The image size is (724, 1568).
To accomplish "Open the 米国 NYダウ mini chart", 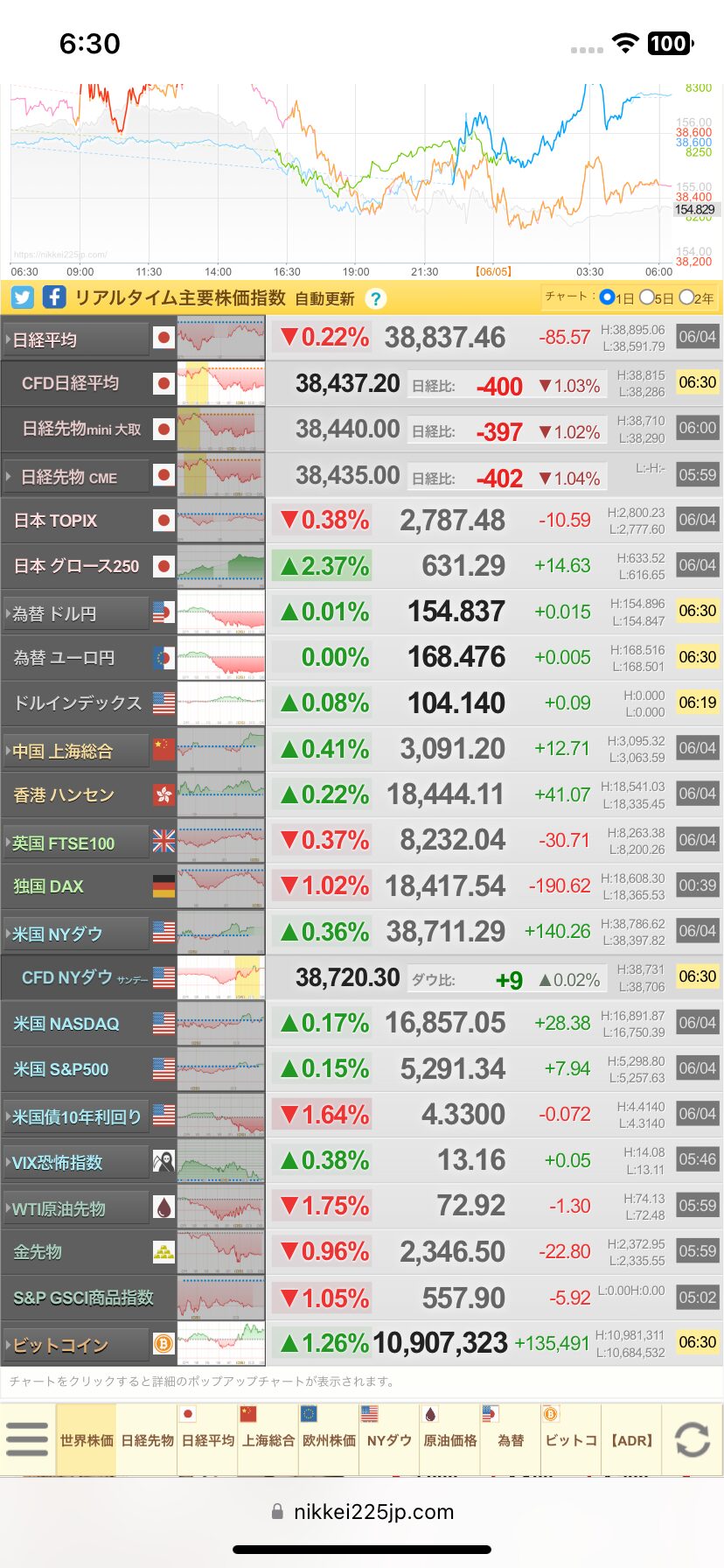I will [x=221, y=931].
